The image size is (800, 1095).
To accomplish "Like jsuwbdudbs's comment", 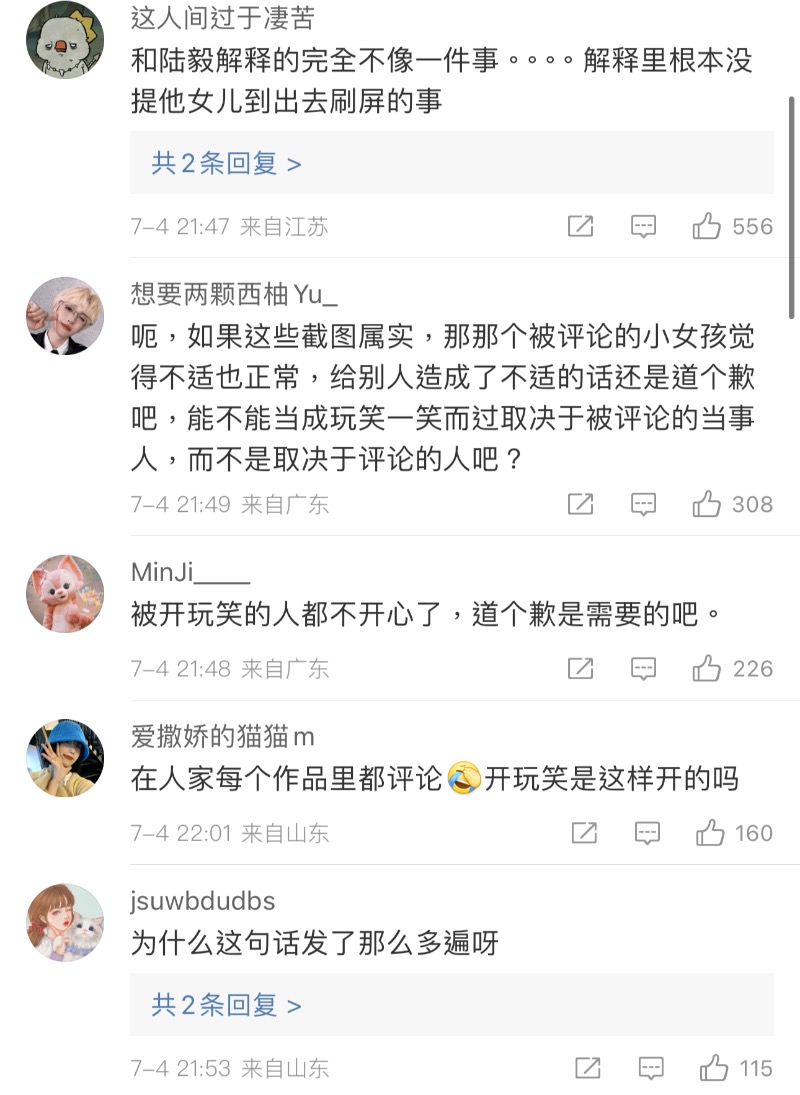I will pyautogui.click(x=714, y=1068).
